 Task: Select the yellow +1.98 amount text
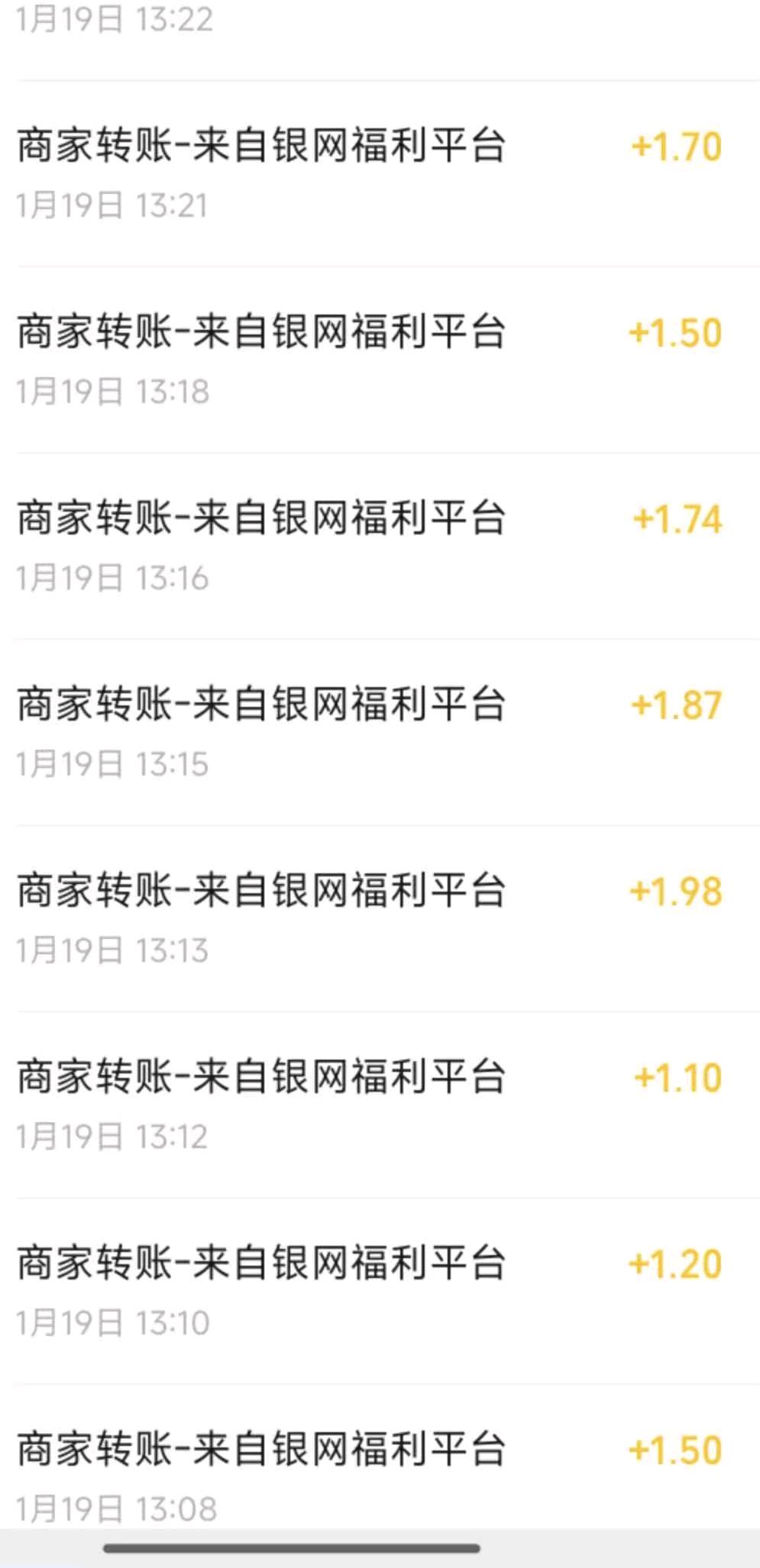pyautogui.click(x=677, y=889)
